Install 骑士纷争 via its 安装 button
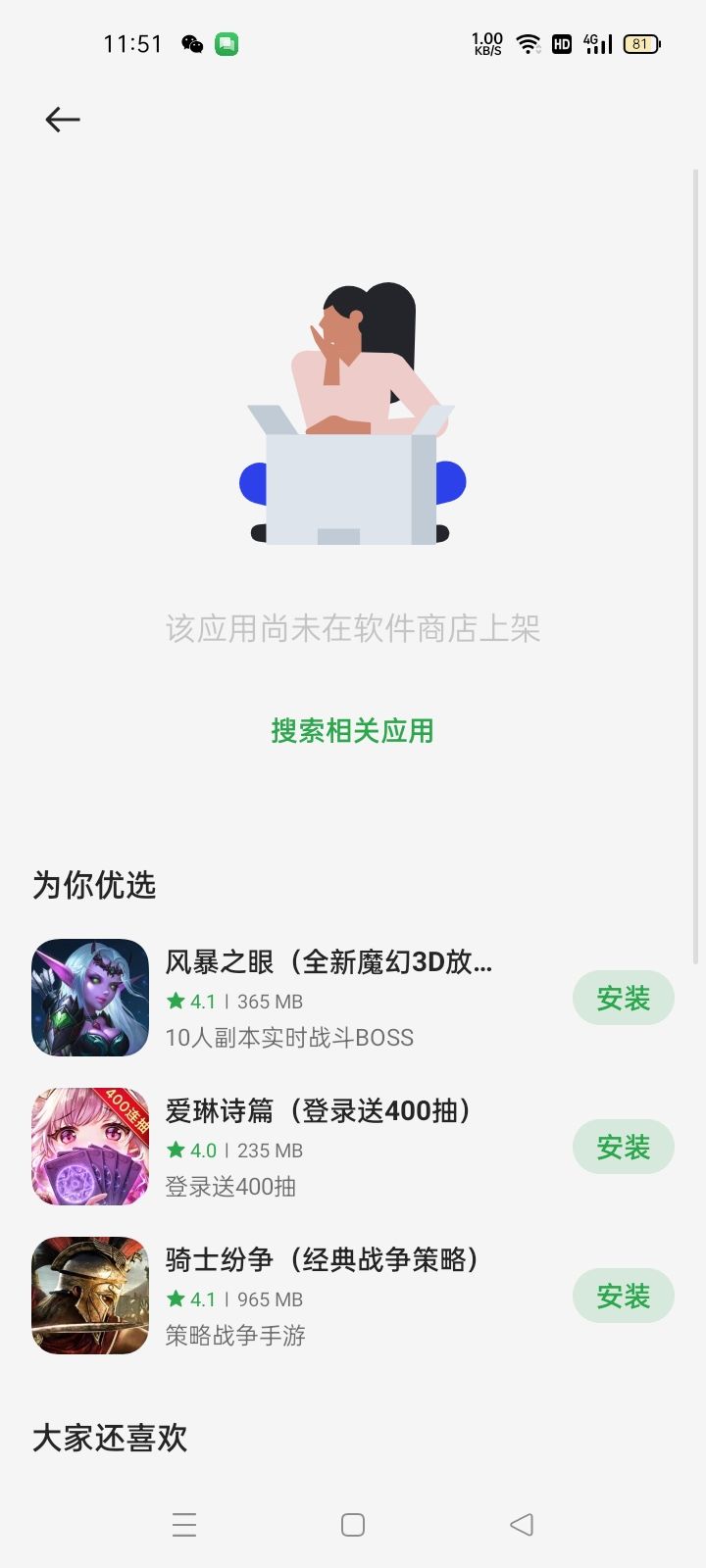706x1568 pixels. (623, 1295)
